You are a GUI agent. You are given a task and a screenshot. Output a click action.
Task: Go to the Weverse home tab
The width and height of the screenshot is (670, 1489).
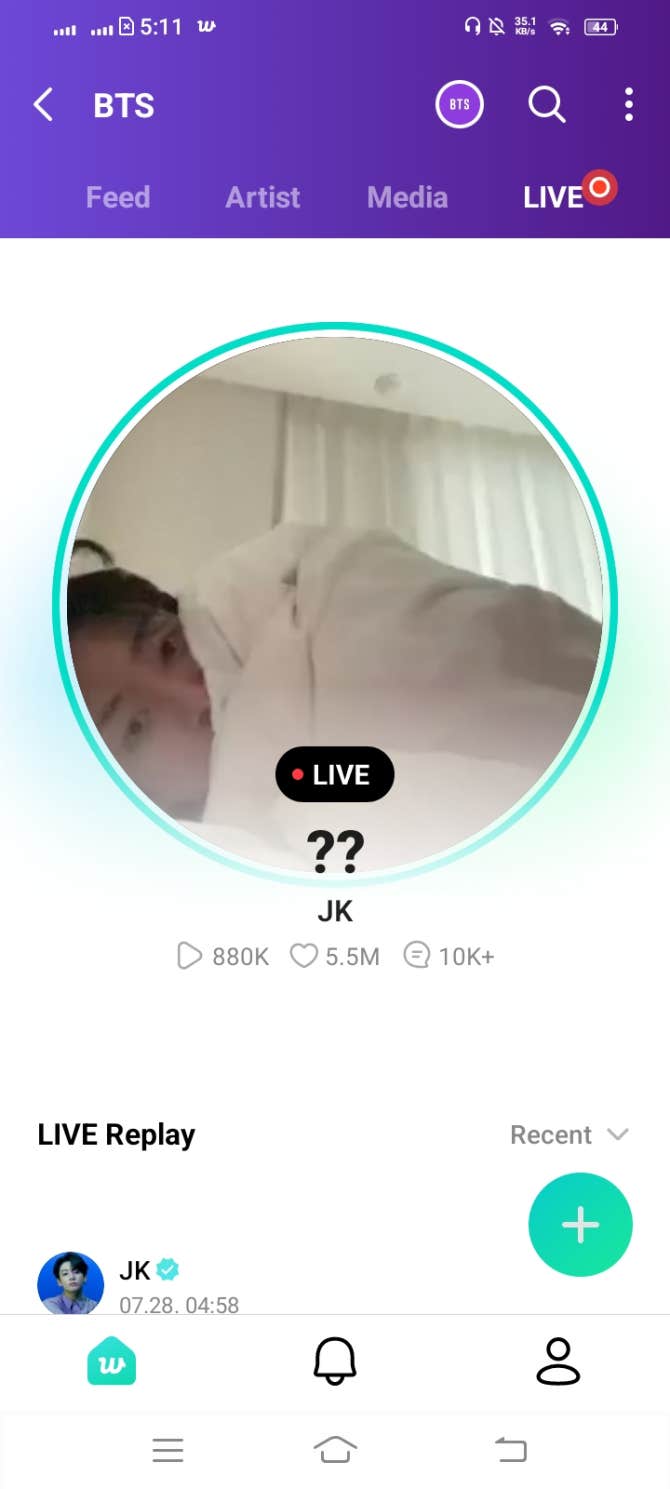[111, 1362]
